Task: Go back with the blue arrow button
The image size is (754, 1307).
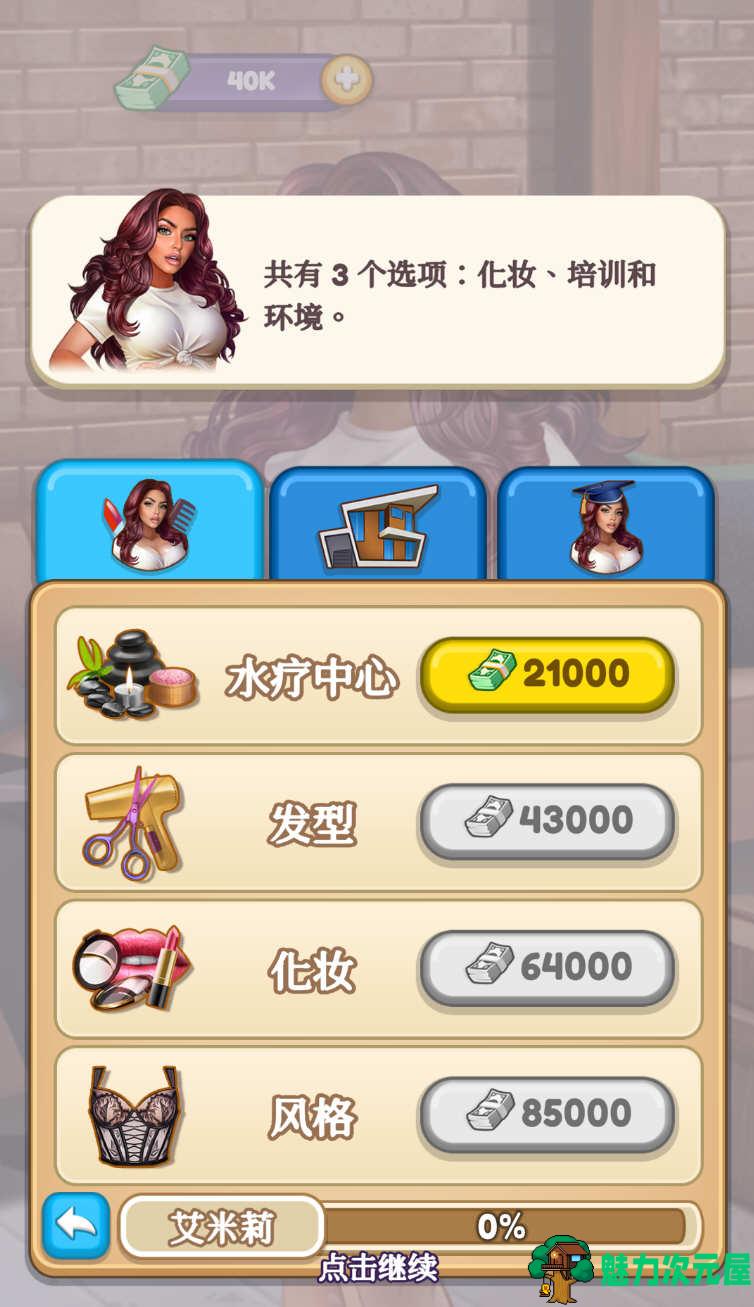Action: pyautogui.click(x=76, y=1225)
